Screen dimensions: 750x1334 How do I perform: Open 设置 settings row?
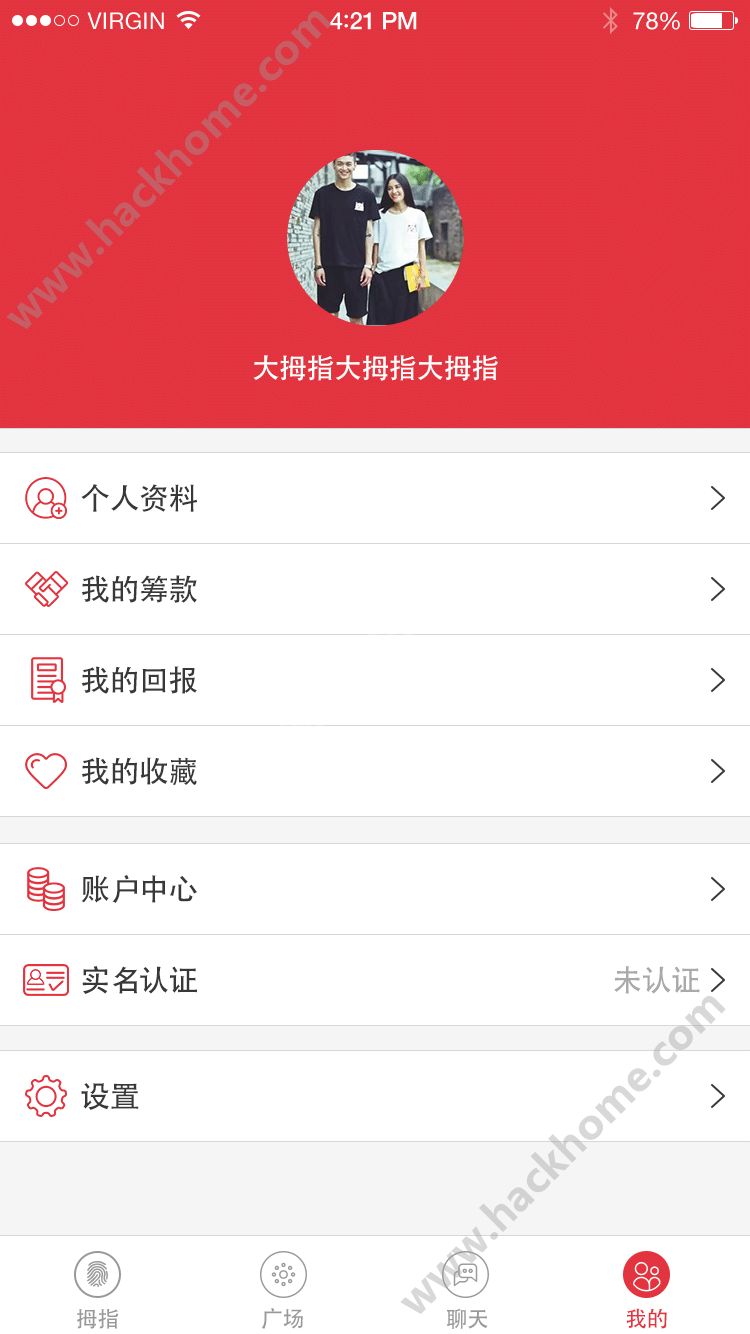coord(375,1096)
